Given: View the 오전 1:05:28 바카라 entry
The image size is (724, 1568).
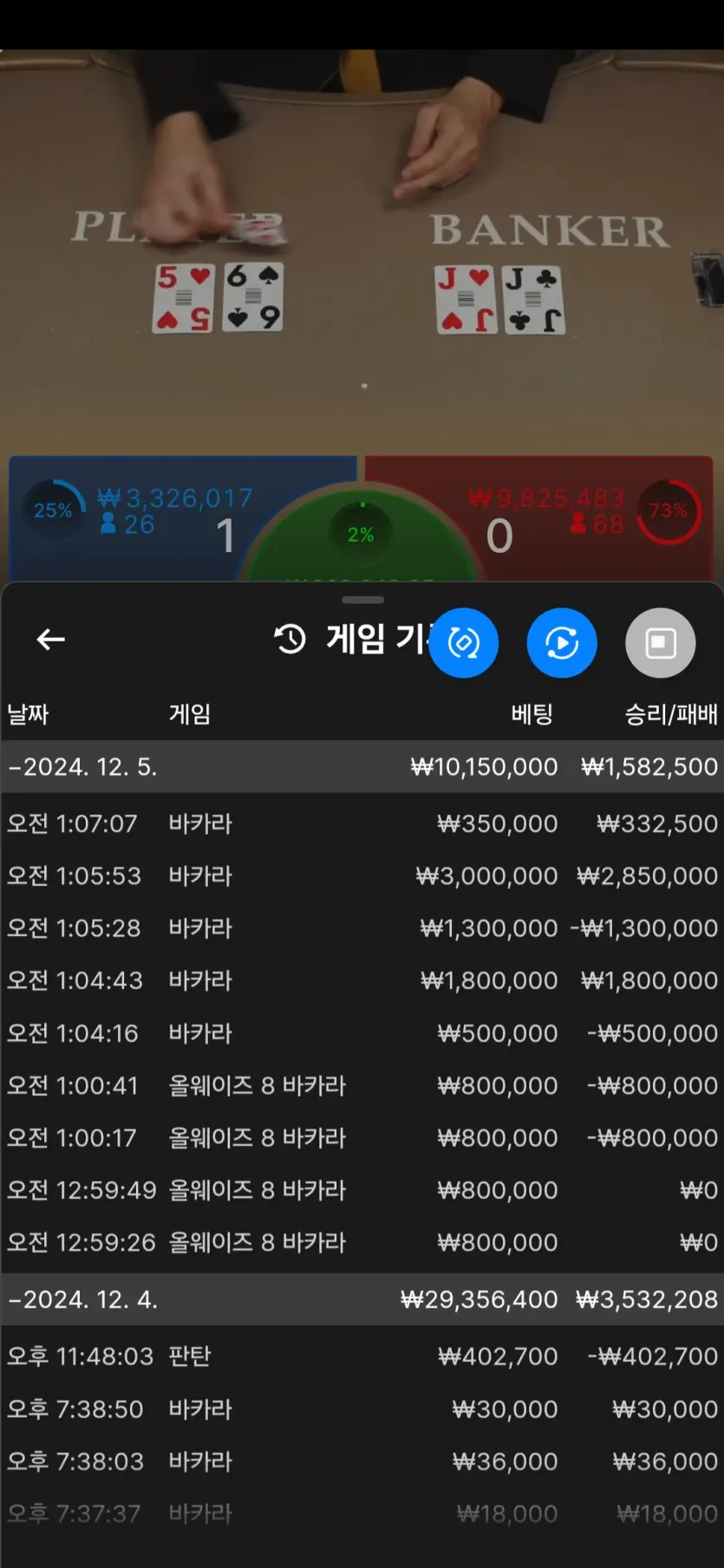Looking at the screenshot, I should pyautogui.click(x=362, y=928).
